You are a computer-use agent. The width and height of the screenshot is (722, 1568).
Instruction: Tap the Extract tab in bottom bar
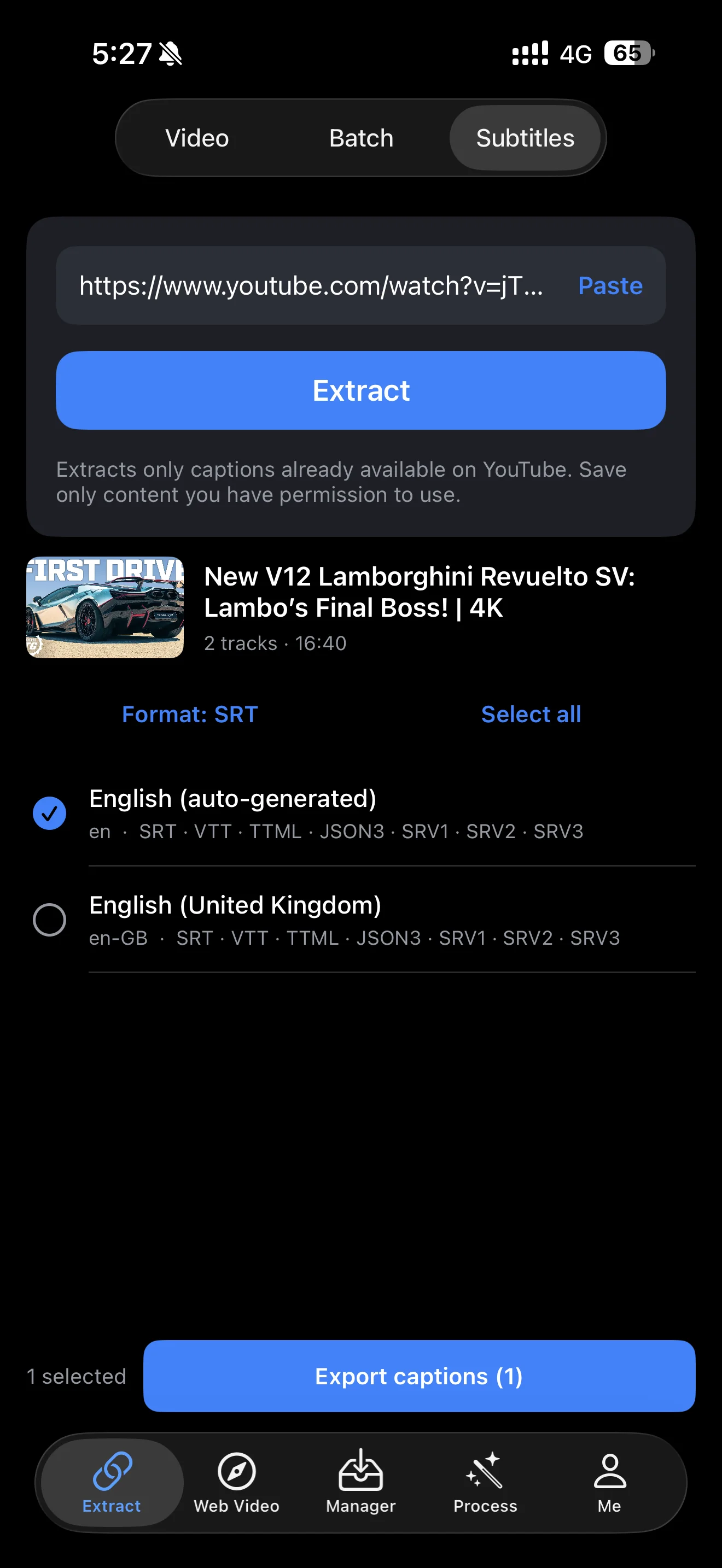pos(112,1483)
